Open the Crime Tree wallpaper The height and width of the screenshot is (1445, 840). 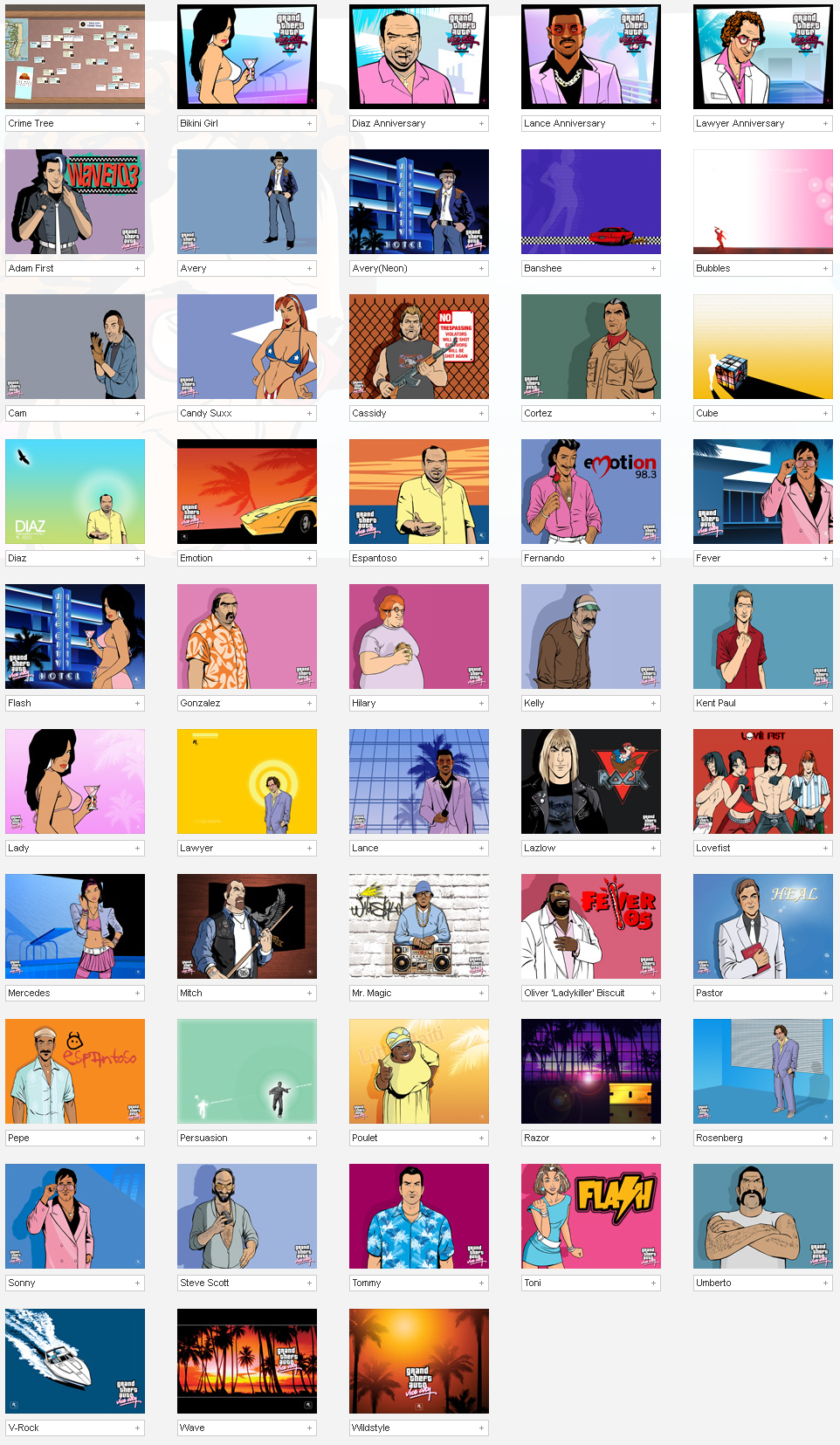pos(75,57)
